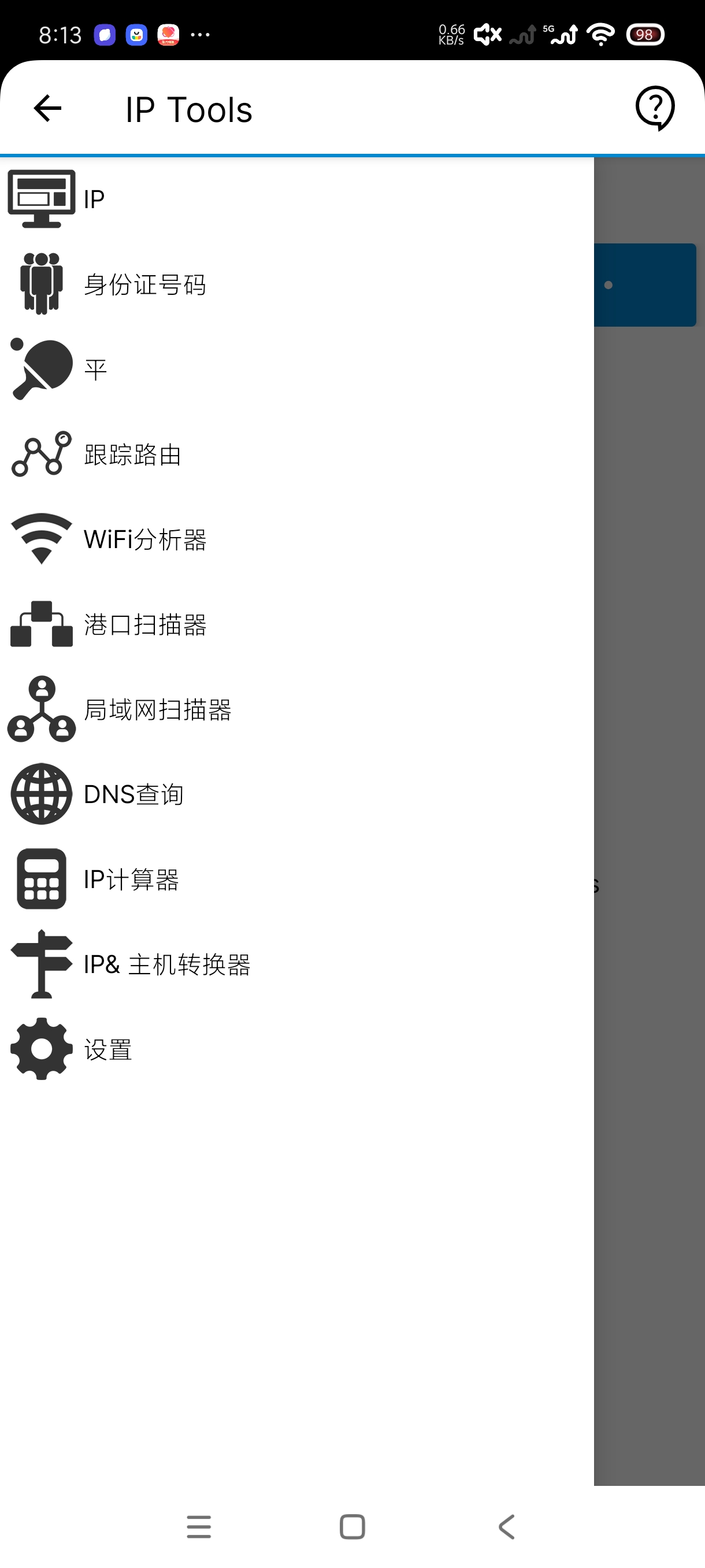Open the IP计算器 calculator icon
The width and height of the screenshot is (705, 1568).
41,879
